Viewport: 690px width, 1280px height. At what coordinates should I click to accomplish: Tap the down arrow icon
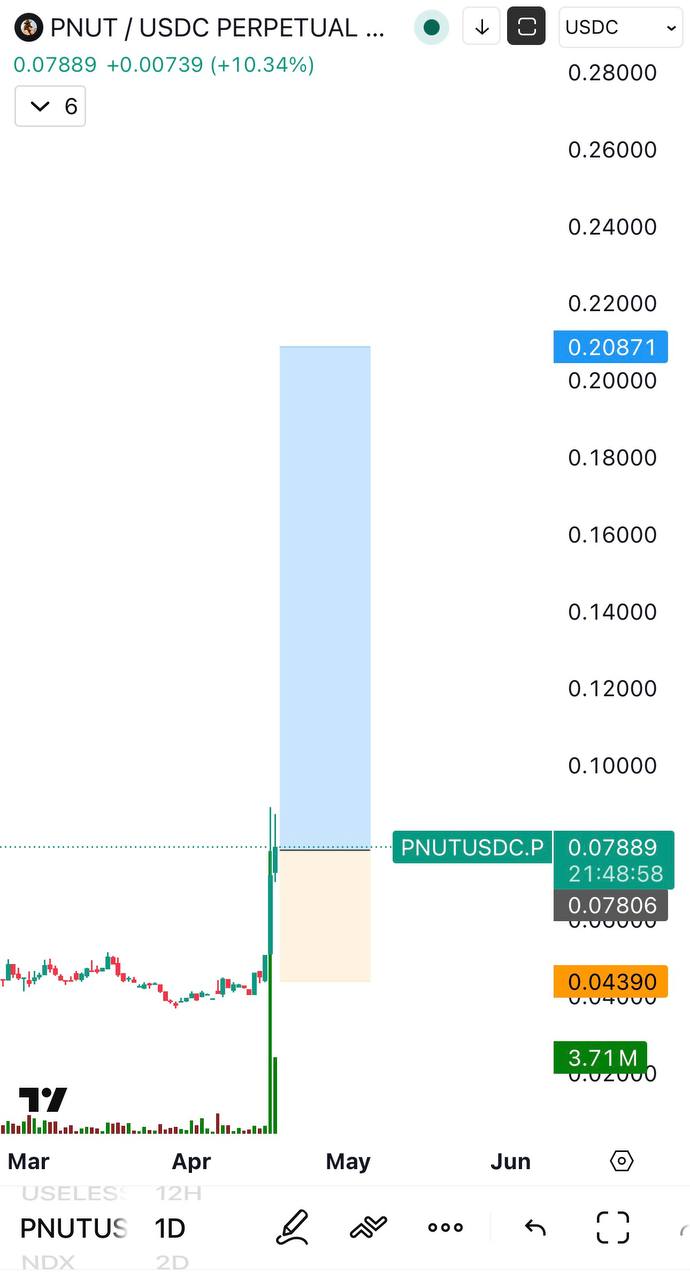pyautogui.click(x=481, y=28)
